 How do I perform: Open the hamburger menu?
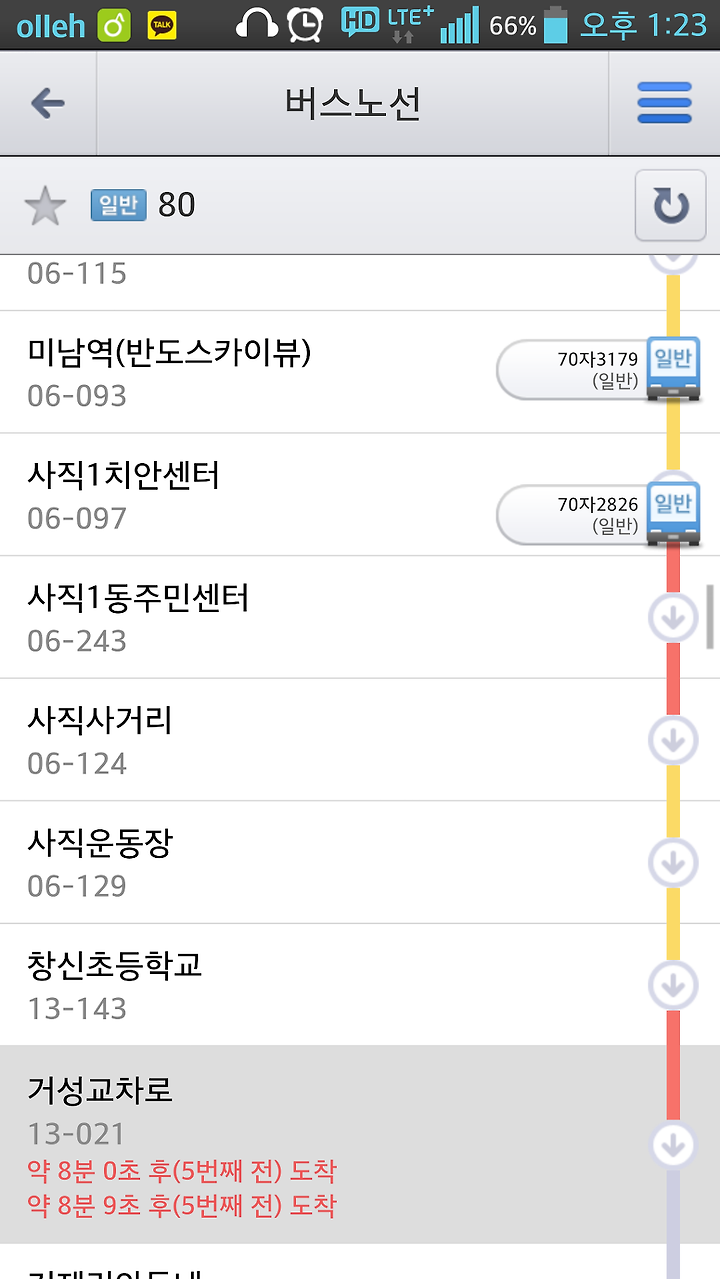click(x=664, y=103)
